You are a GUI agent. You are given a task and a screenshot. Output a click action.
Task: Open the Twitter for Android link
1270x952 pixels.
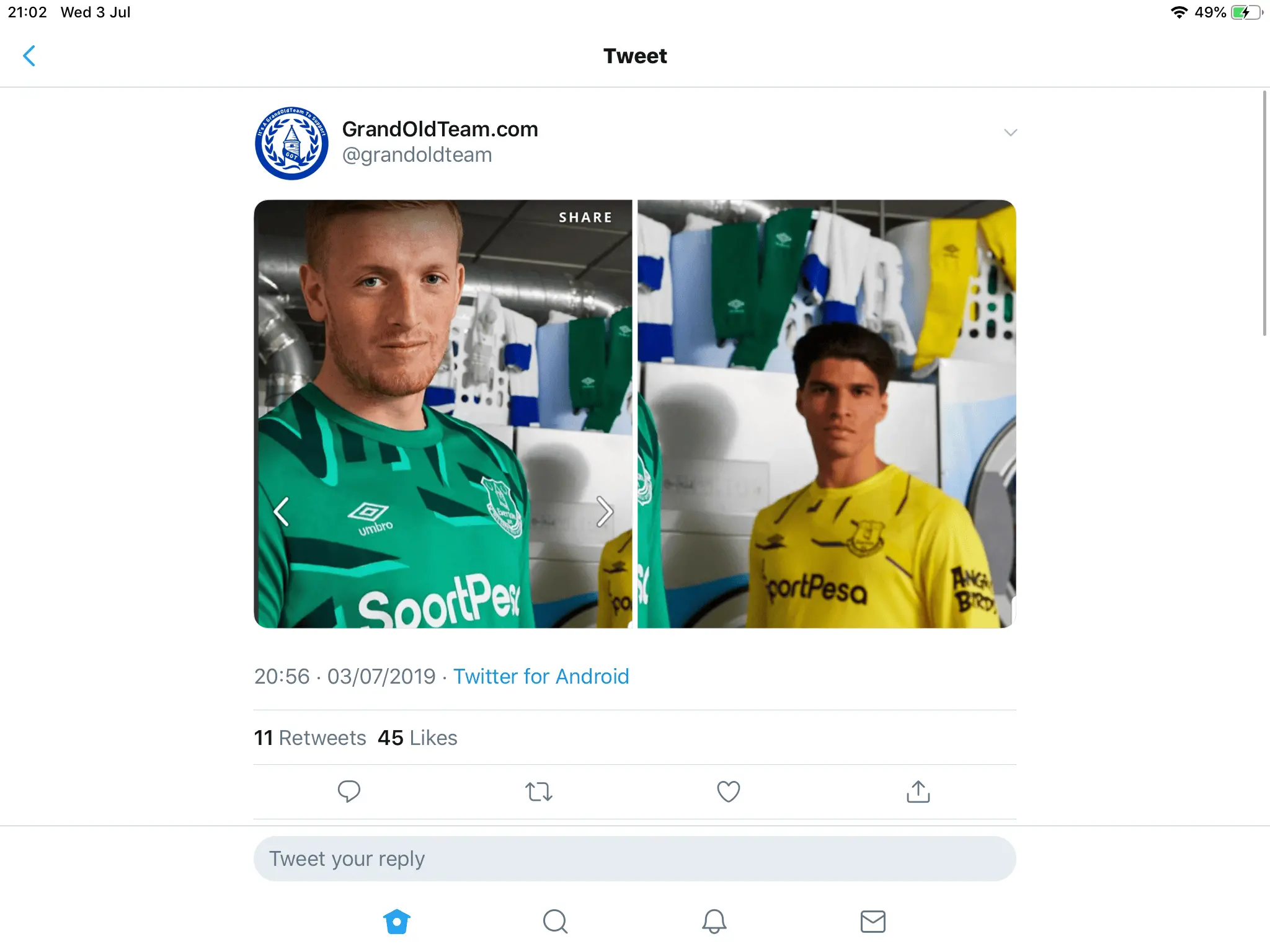pos(541,676)
